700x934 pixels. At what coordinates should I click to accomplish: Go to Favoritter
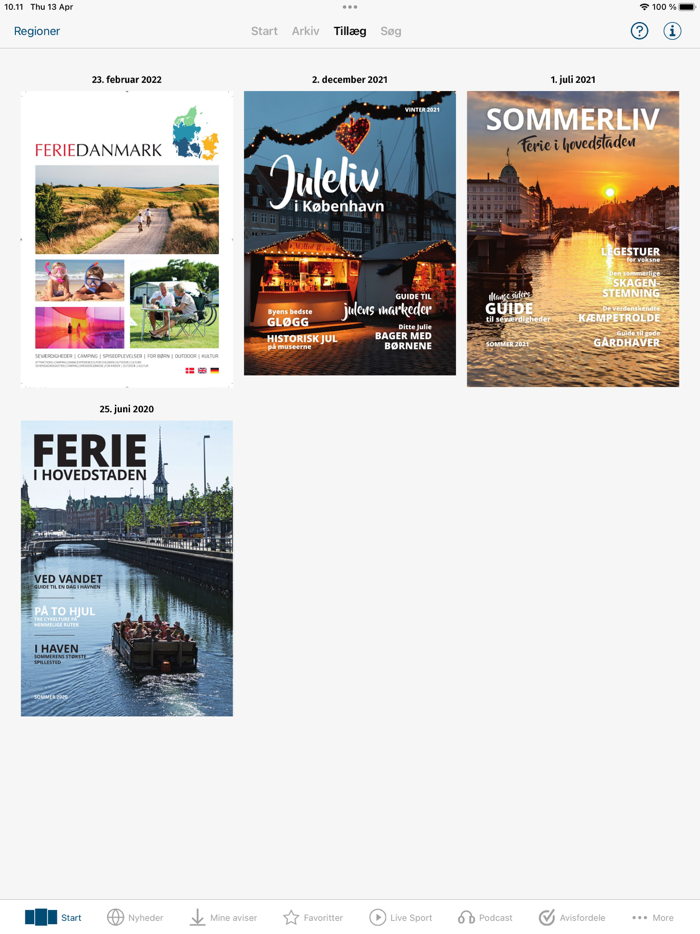coord(313,917)
